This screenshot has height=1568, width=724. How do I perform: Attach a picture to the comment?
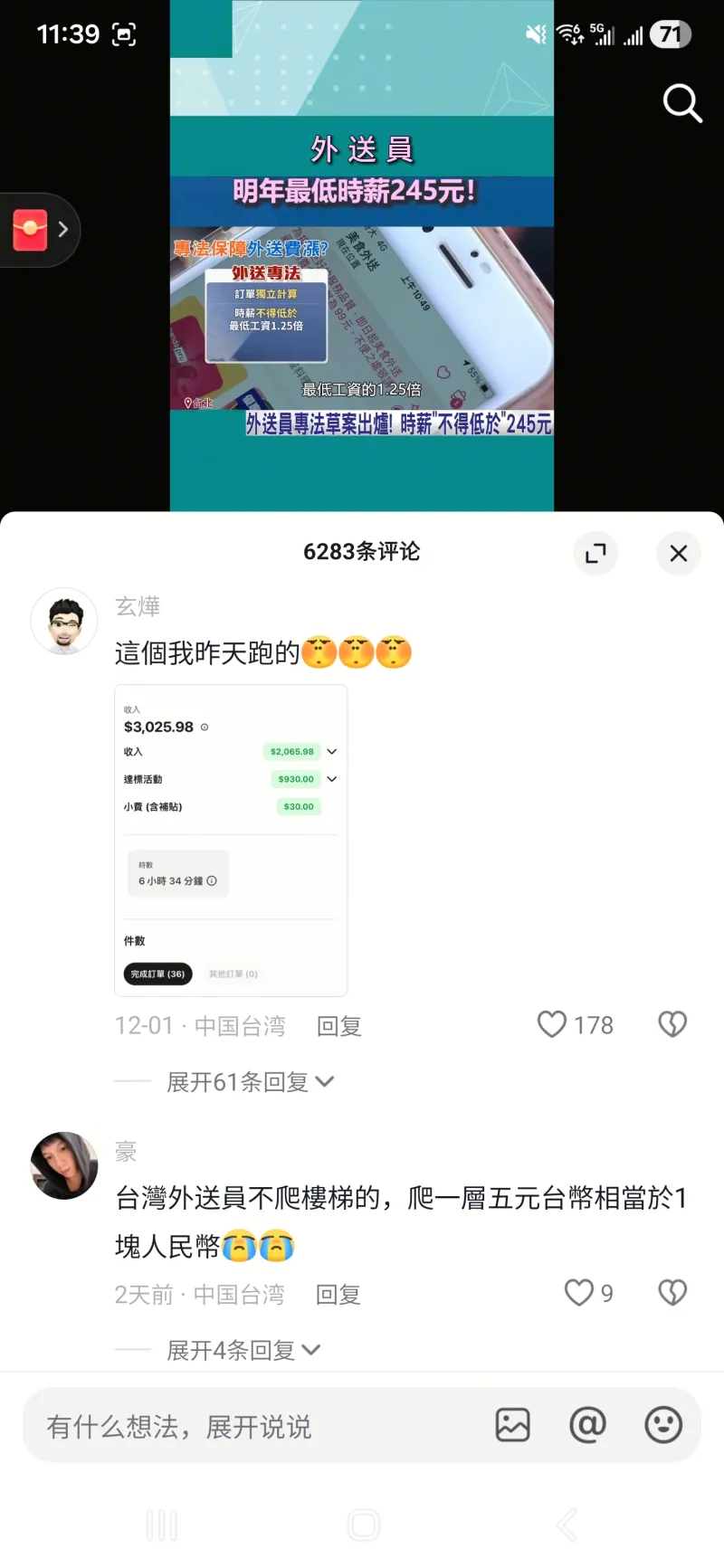[512, 1425]
